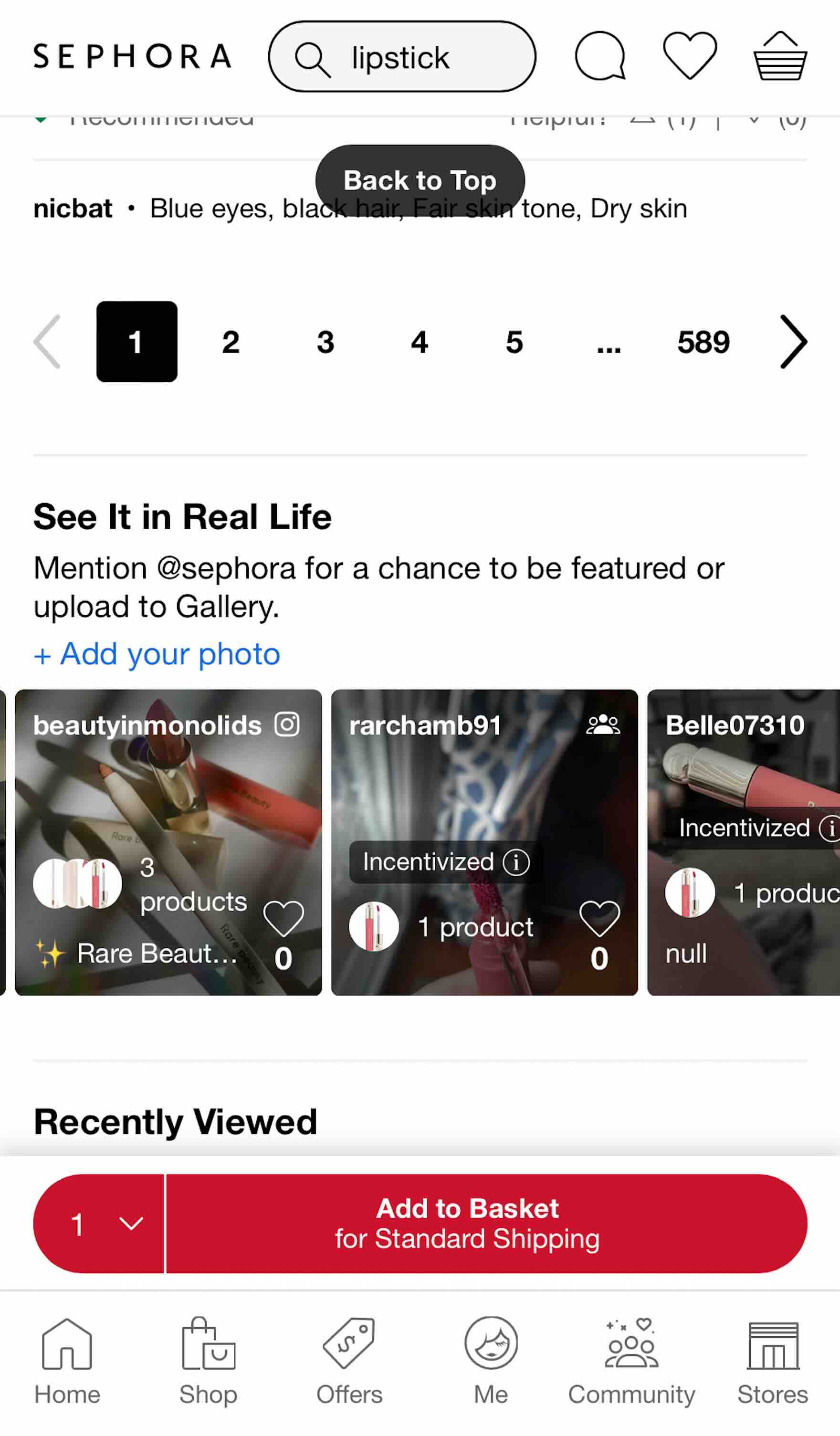Show Incentivized info on rarchamb91's photo

tap(516, 862)
